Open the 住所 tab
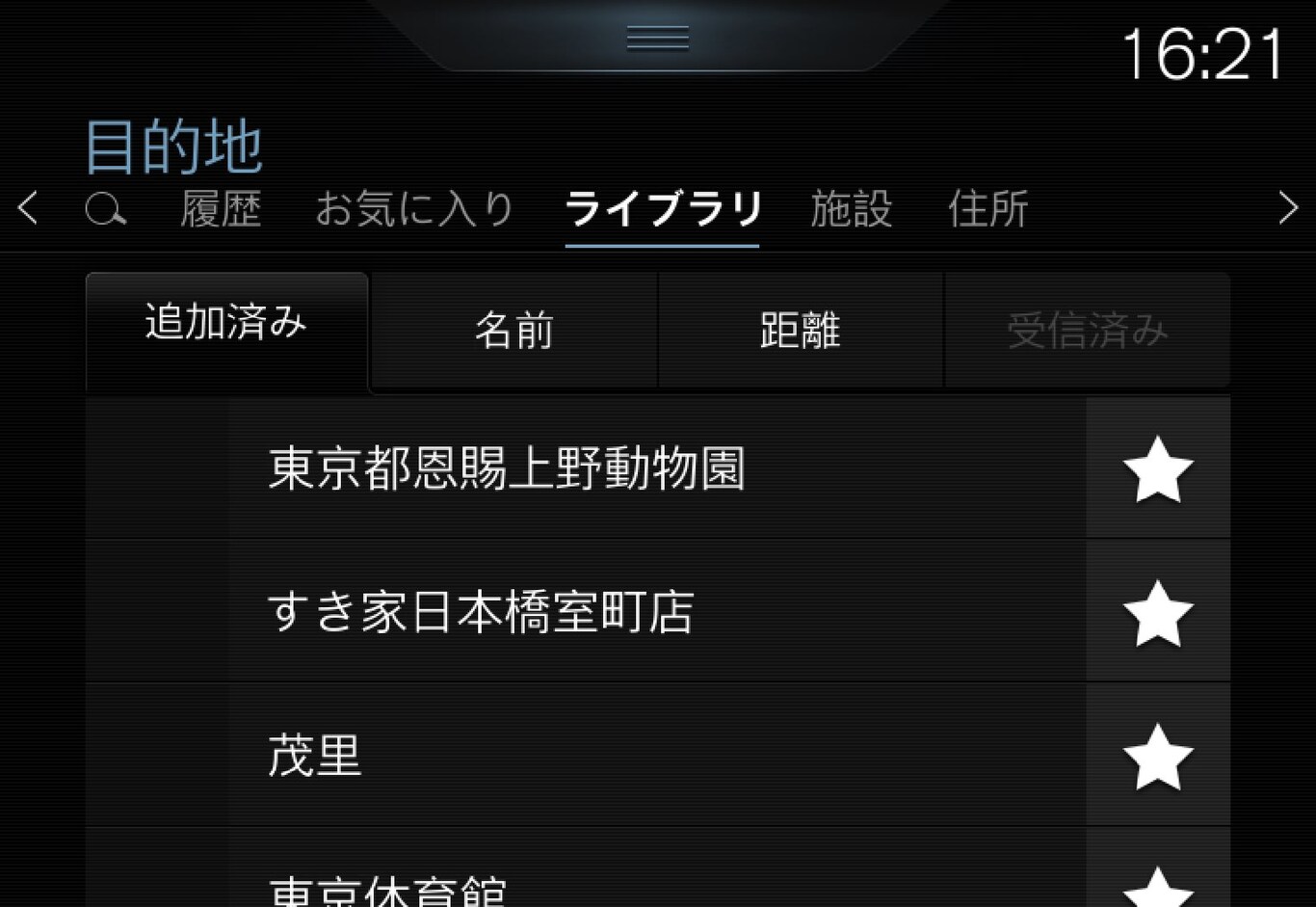The height and width of the screenshot is (907, 1316). tap(987, 209)
